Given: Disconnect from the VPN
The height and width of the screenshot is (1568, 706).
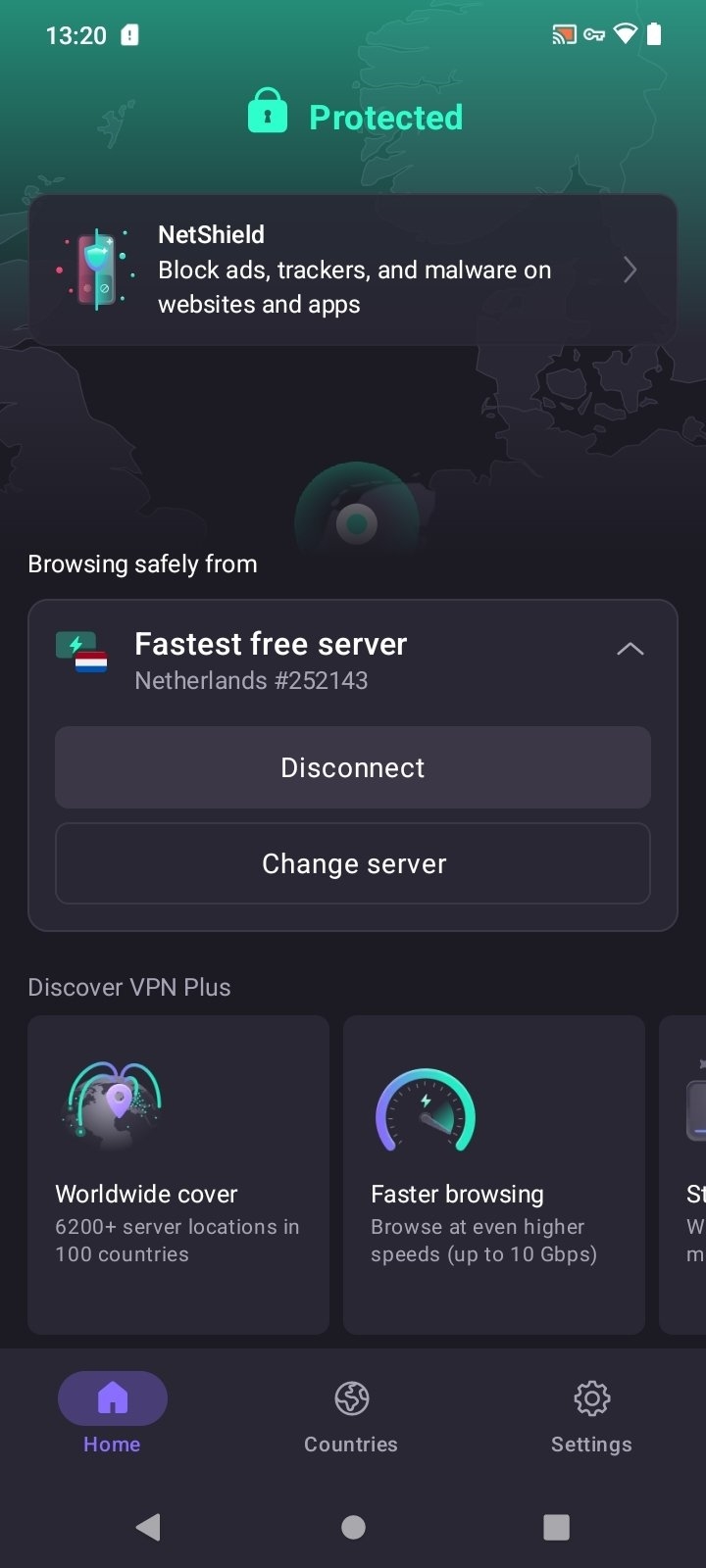Looking at the screenshot, I should (x=353, y=767).
